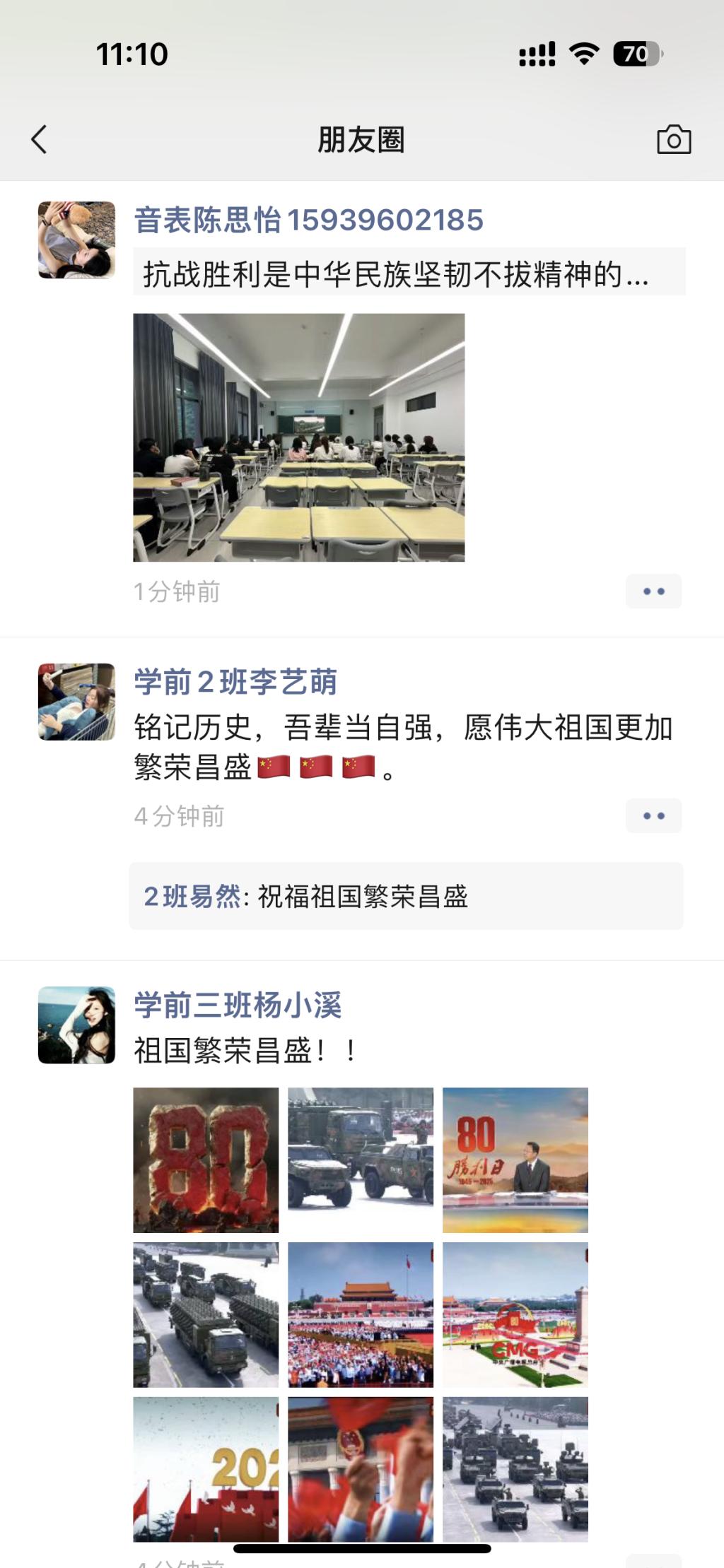Open 学前三班杨小溪's avatar
Screen dimensions: 724x1568
tap(76, 1025)
